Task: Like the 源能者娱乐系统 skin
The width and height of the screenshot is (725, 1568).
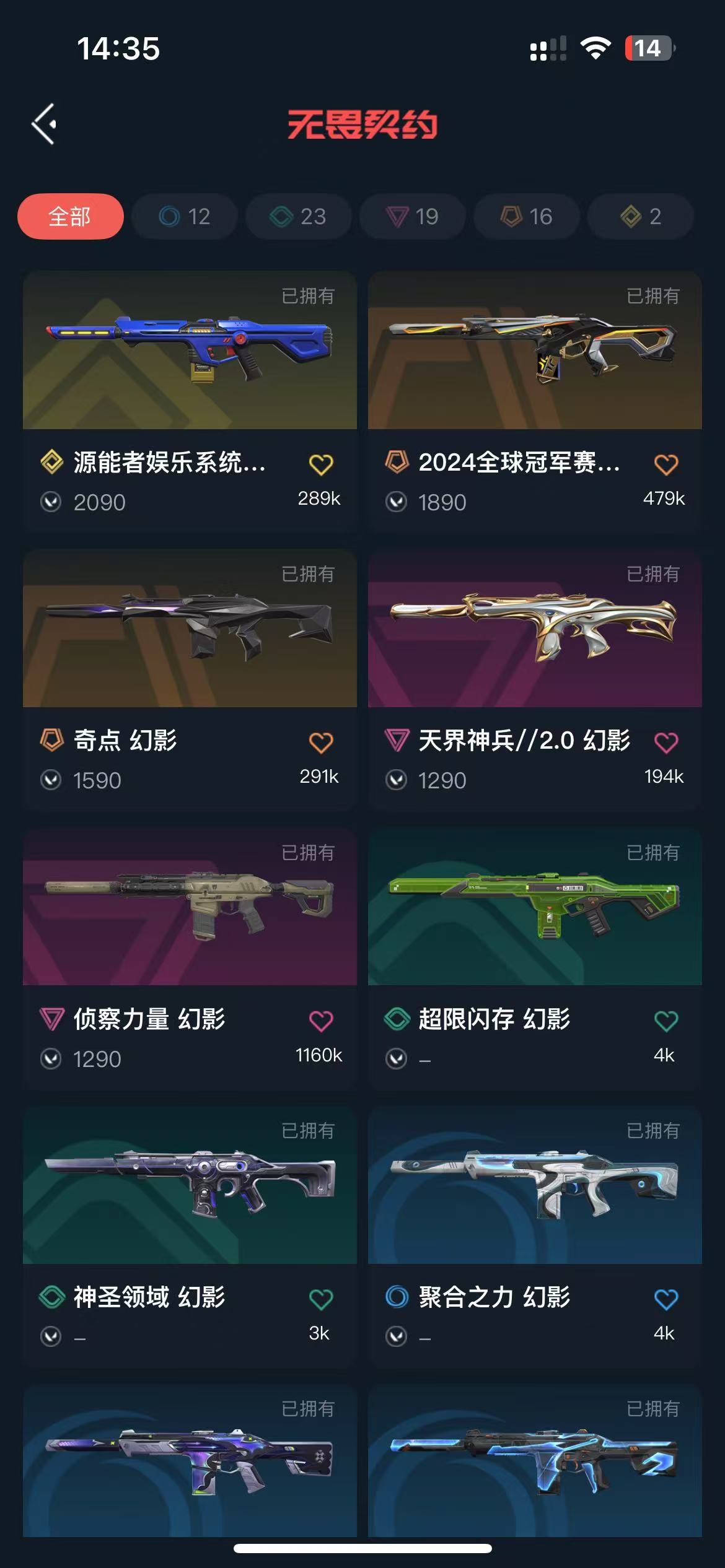Action: [320, 464]
